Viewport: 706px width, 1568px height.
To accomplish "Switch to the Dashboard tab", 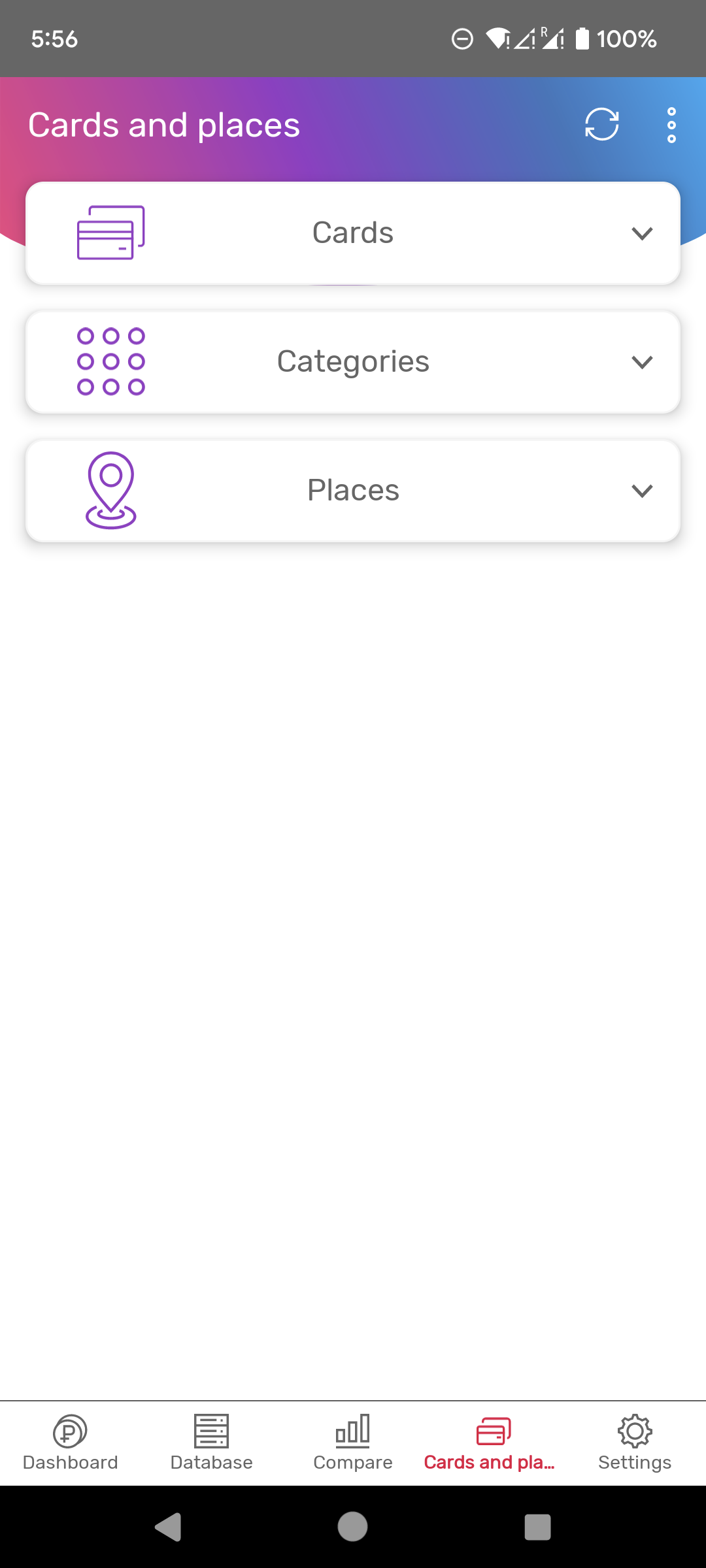I will tap(71, 1443).
